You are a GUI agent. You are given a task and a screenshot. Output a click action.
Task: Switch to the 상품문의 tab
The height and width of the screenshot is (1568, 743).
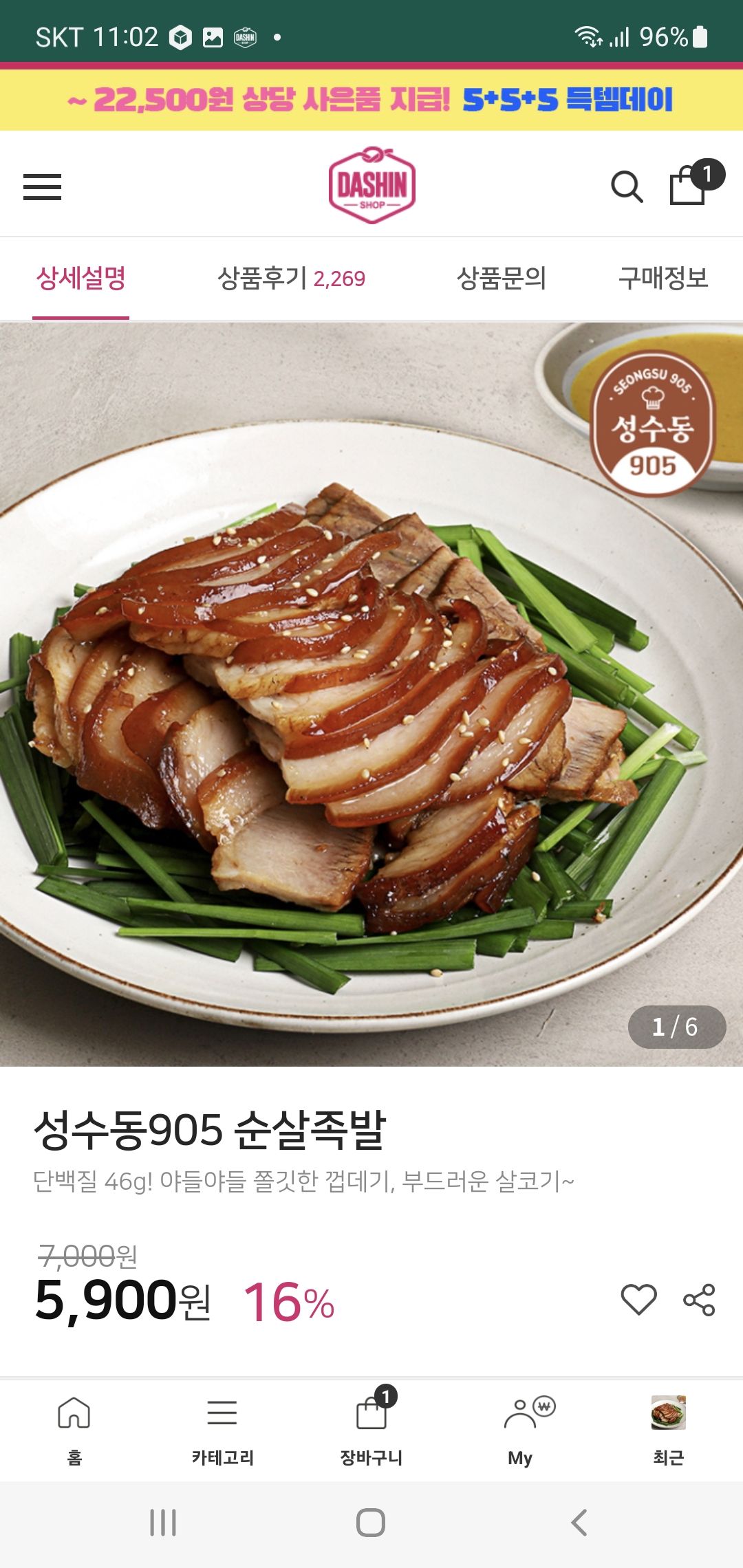click(x=502, y=279)
